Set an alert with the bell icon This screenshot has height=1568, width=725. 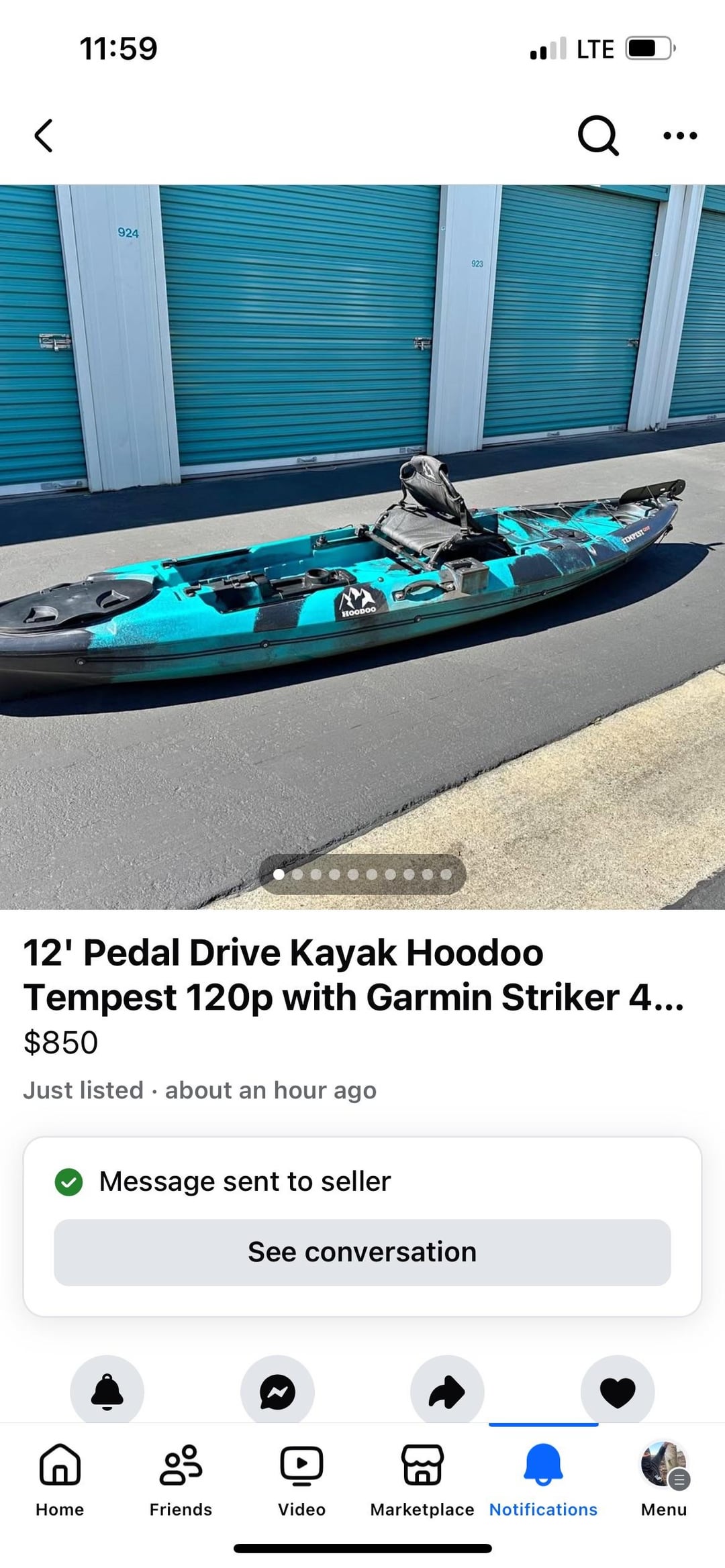coord(107,1392)
